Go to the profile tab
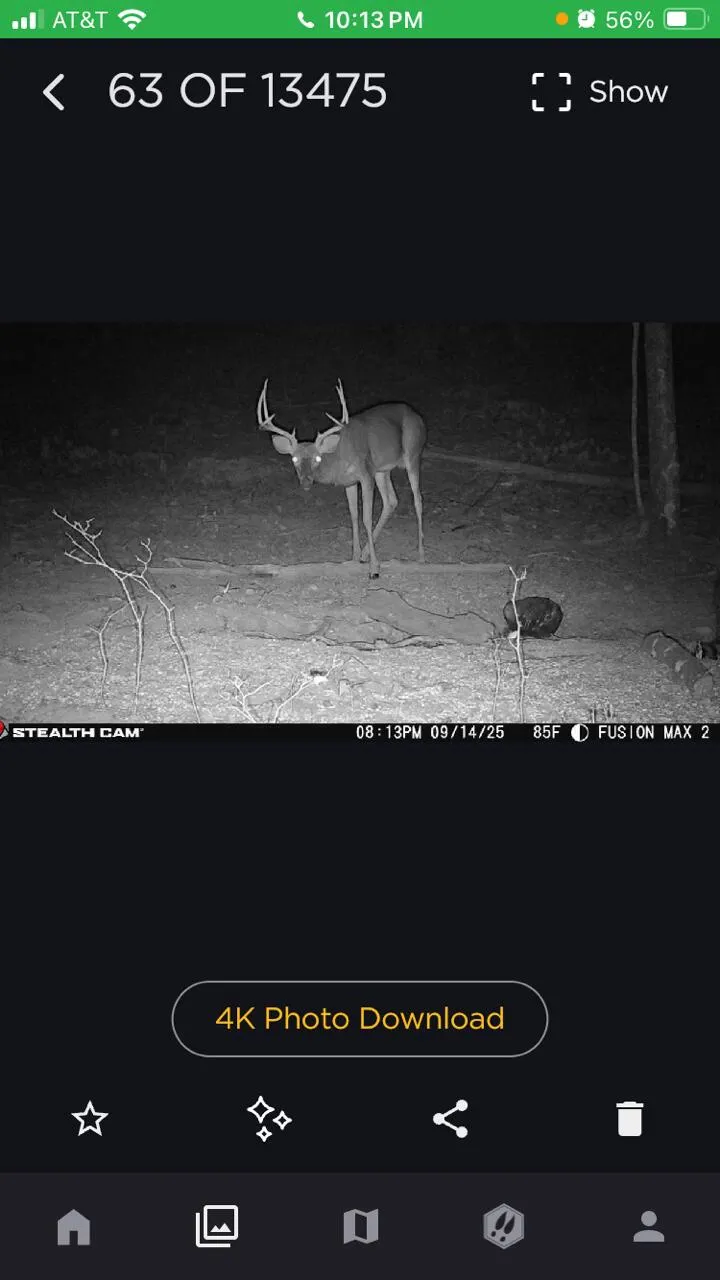Image resolution: width=720 pixels, height=1280 pixels. point(648,1227)
